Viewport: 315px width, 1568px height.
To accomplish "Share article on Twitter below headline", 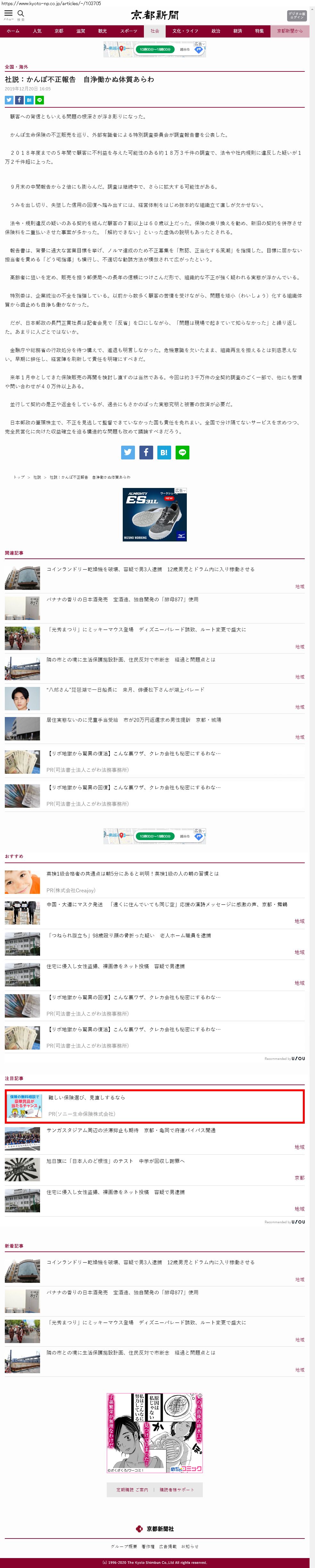I will (x=9, y=100).
